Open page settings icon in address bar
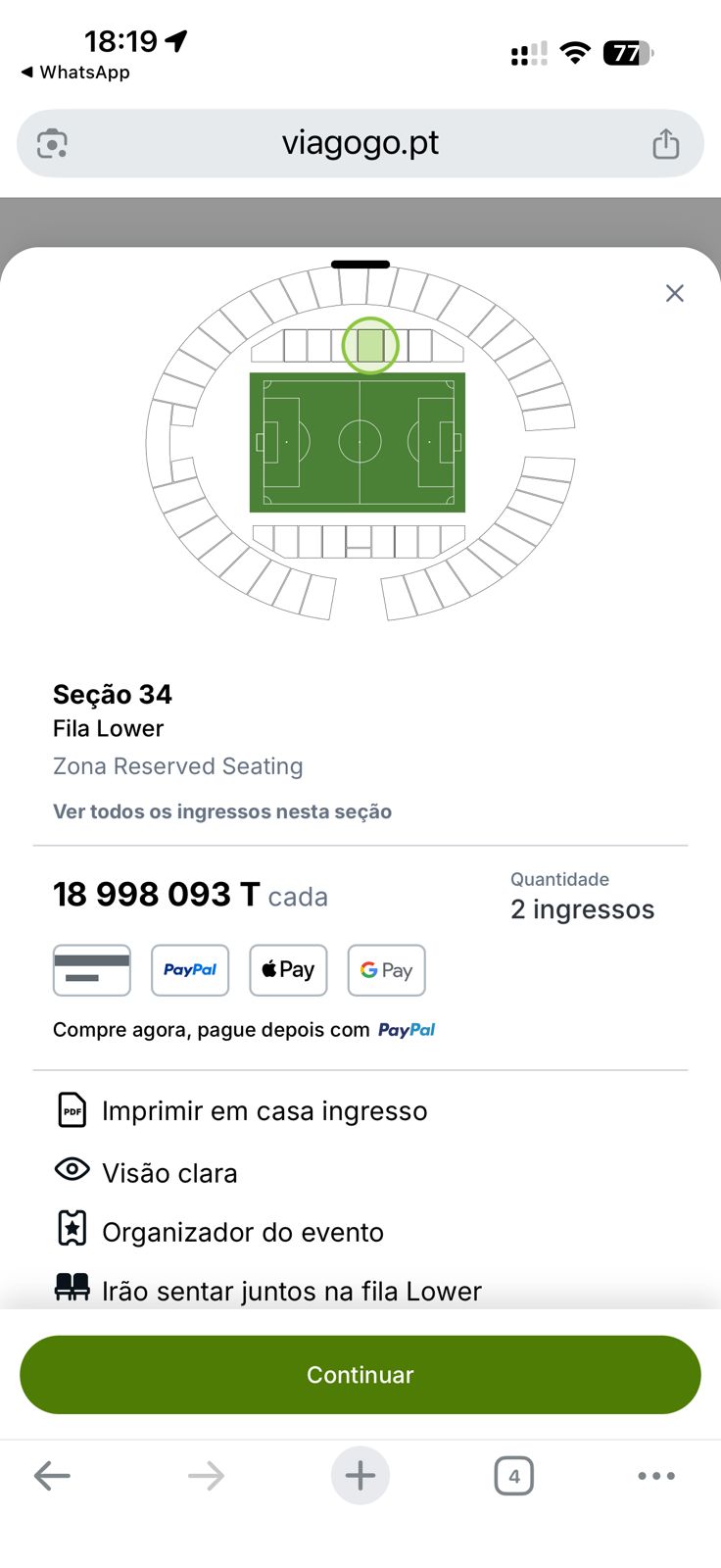 [x=52, y=143]
